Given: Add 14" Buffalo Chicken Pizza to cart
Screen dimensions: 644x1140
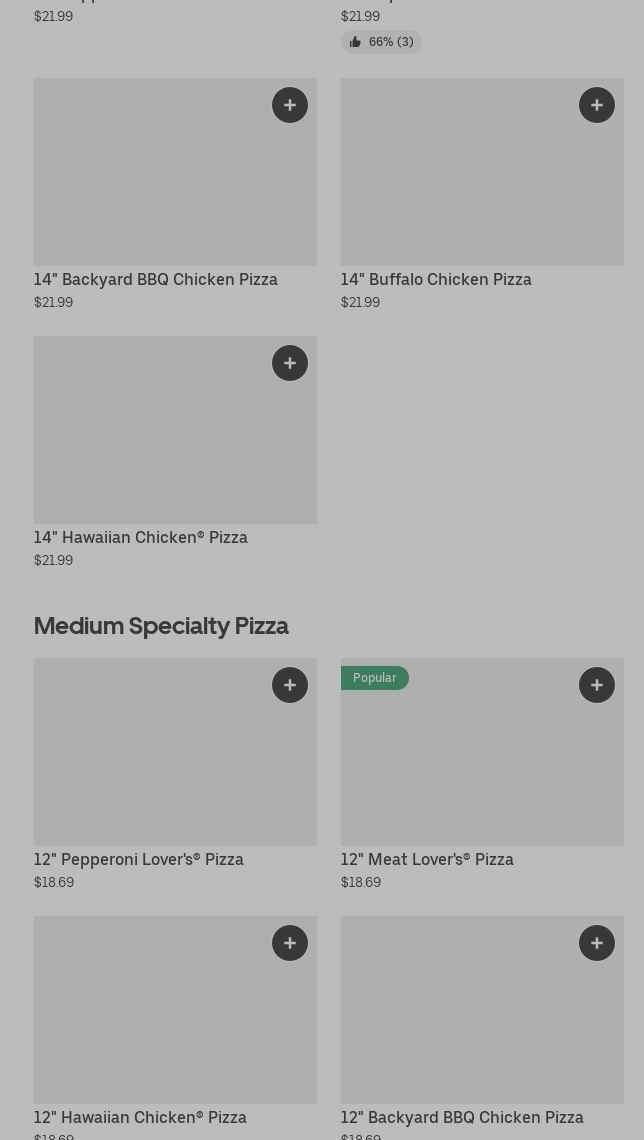Looking at the screenshot, I should 597,105.
